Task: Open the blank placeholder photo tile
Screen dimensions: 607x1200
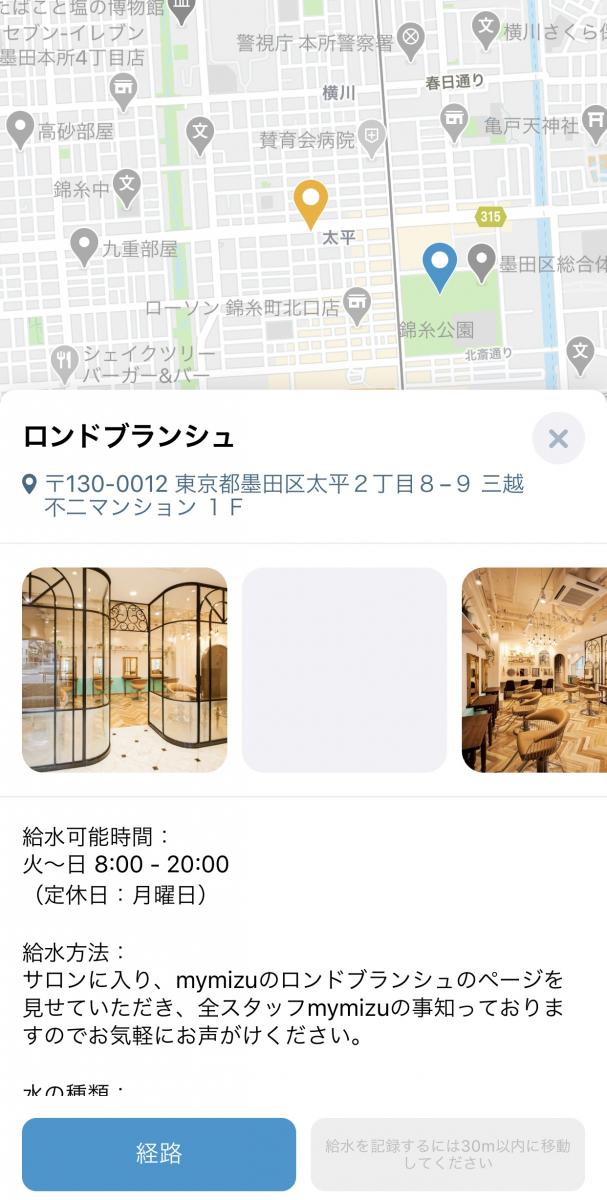Action: [344, 670]
